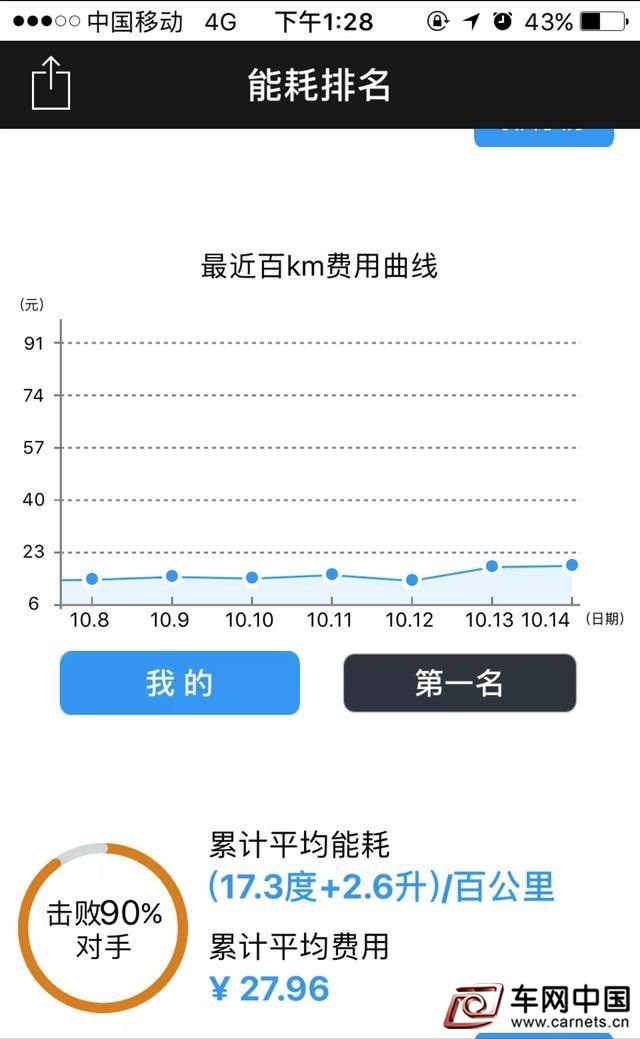Tap the share icon in the header
Image resolution: width=640 pixels, height=1039 pixels.
click(x=51, y=83)
